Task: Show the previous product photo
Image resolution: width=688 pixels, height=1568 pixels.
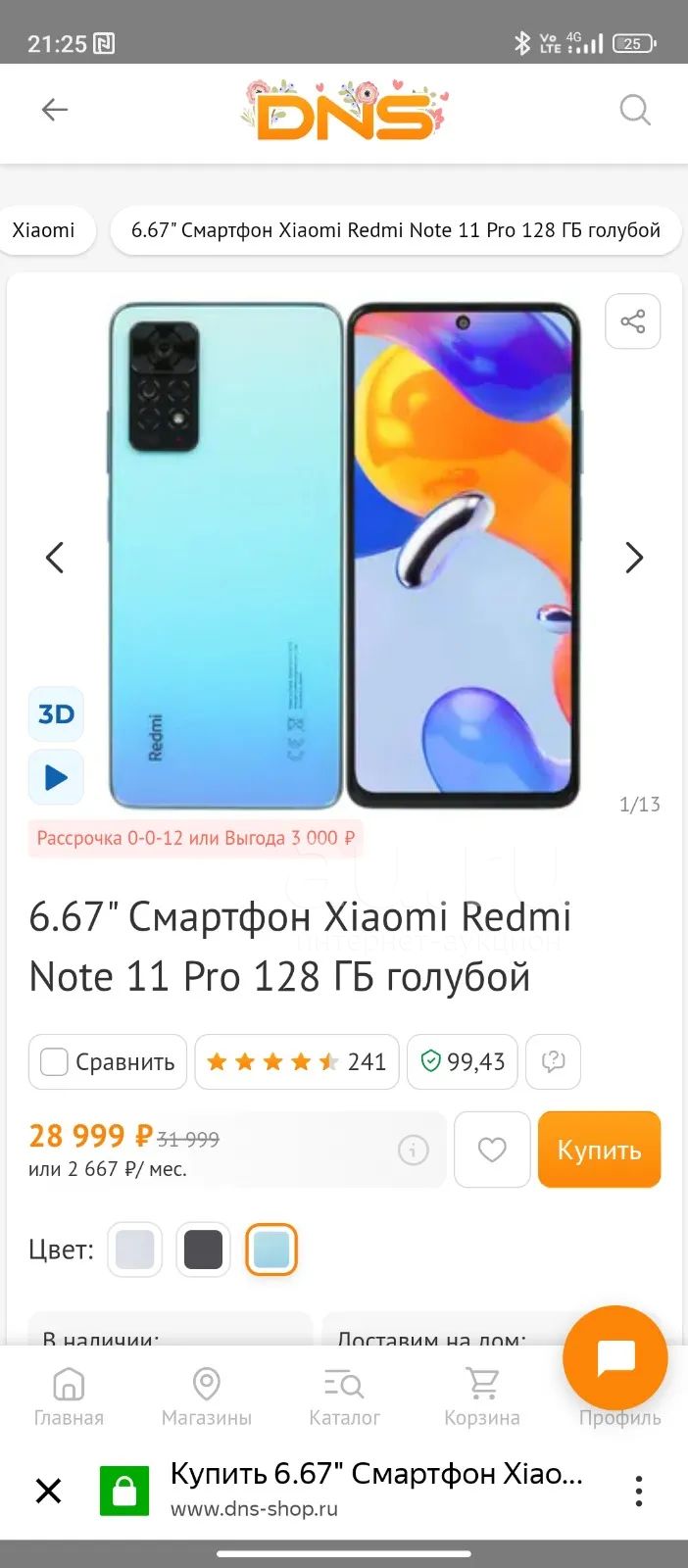Action: 55,558
